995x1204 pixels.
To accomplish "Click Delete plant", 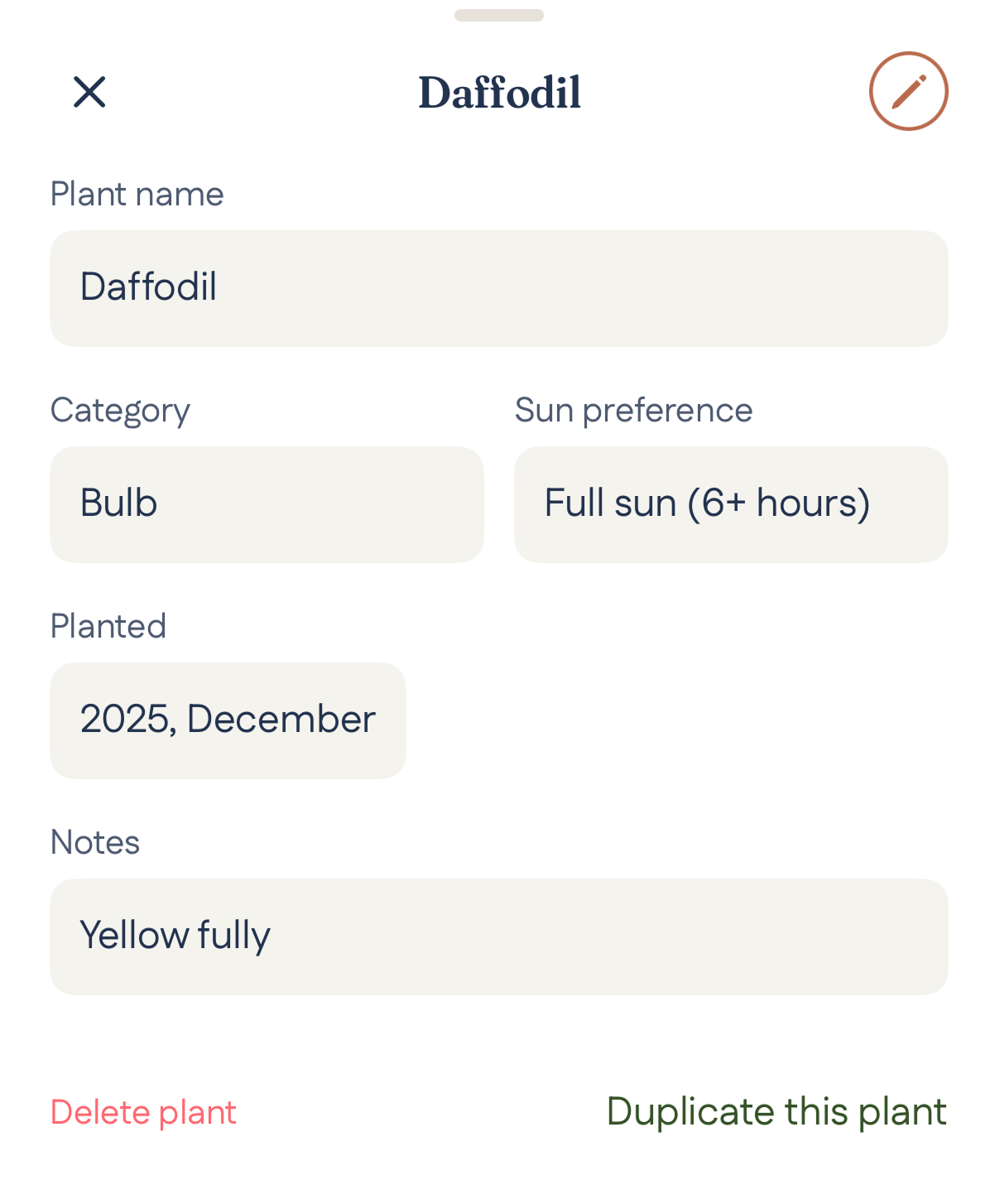I will pyautogui.click(x=142, y=1112).
